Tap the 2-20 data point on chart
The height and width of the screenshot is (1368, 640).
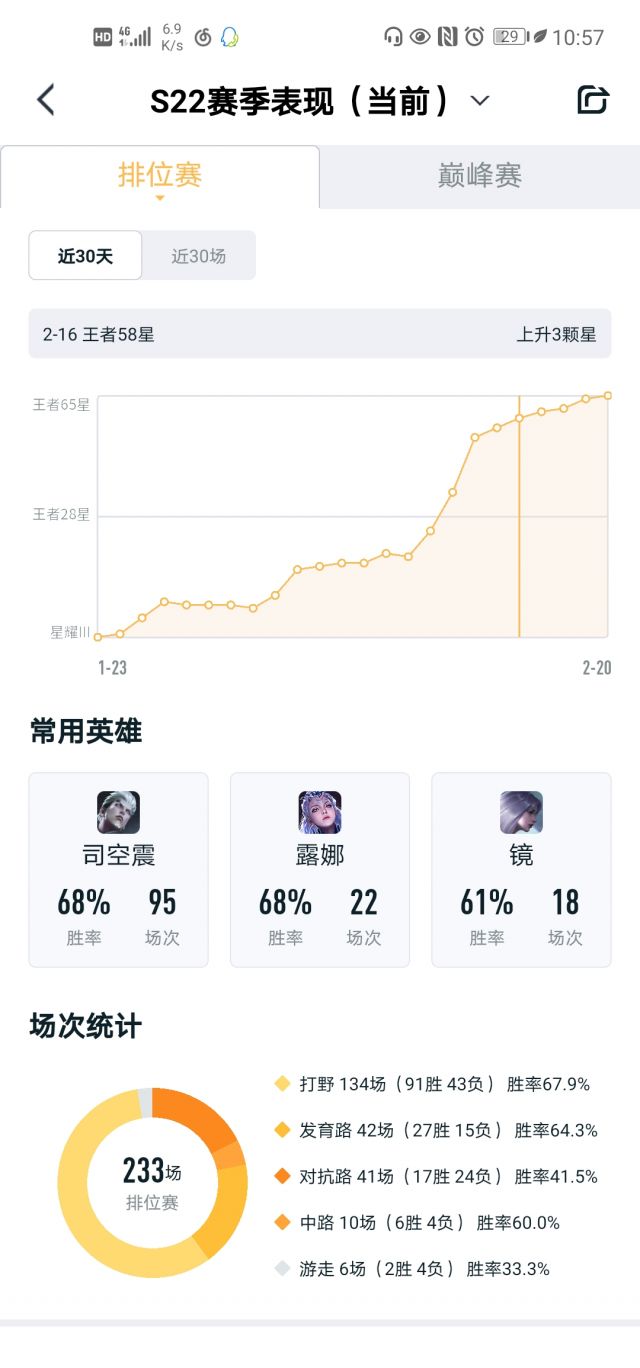click(x=608, y=395)
